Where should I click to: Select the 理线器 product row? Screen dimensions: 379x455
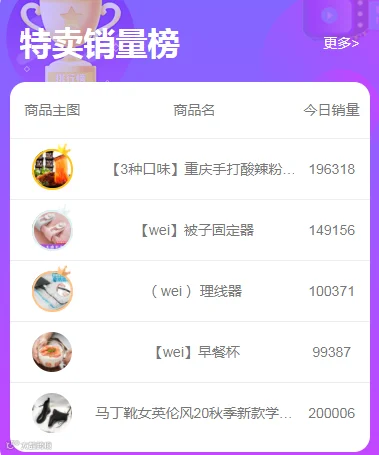(190, 291)
